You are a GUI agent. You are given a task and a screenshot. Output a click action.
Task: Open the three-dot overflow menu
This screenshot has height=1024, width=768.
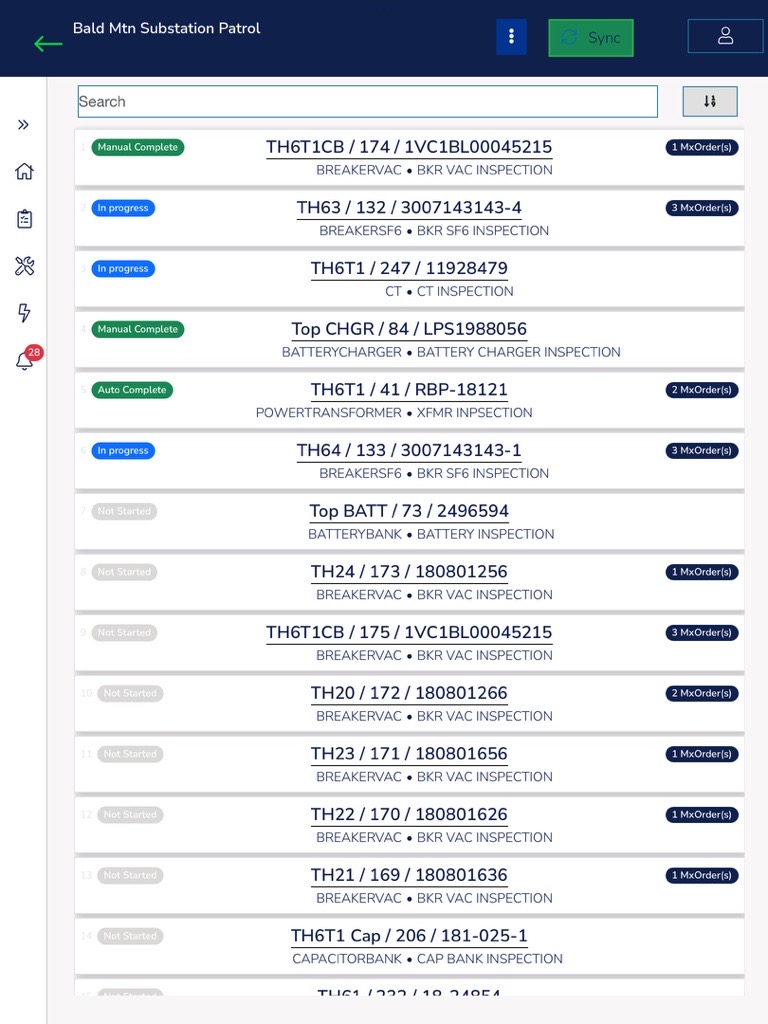coord(511,37)
